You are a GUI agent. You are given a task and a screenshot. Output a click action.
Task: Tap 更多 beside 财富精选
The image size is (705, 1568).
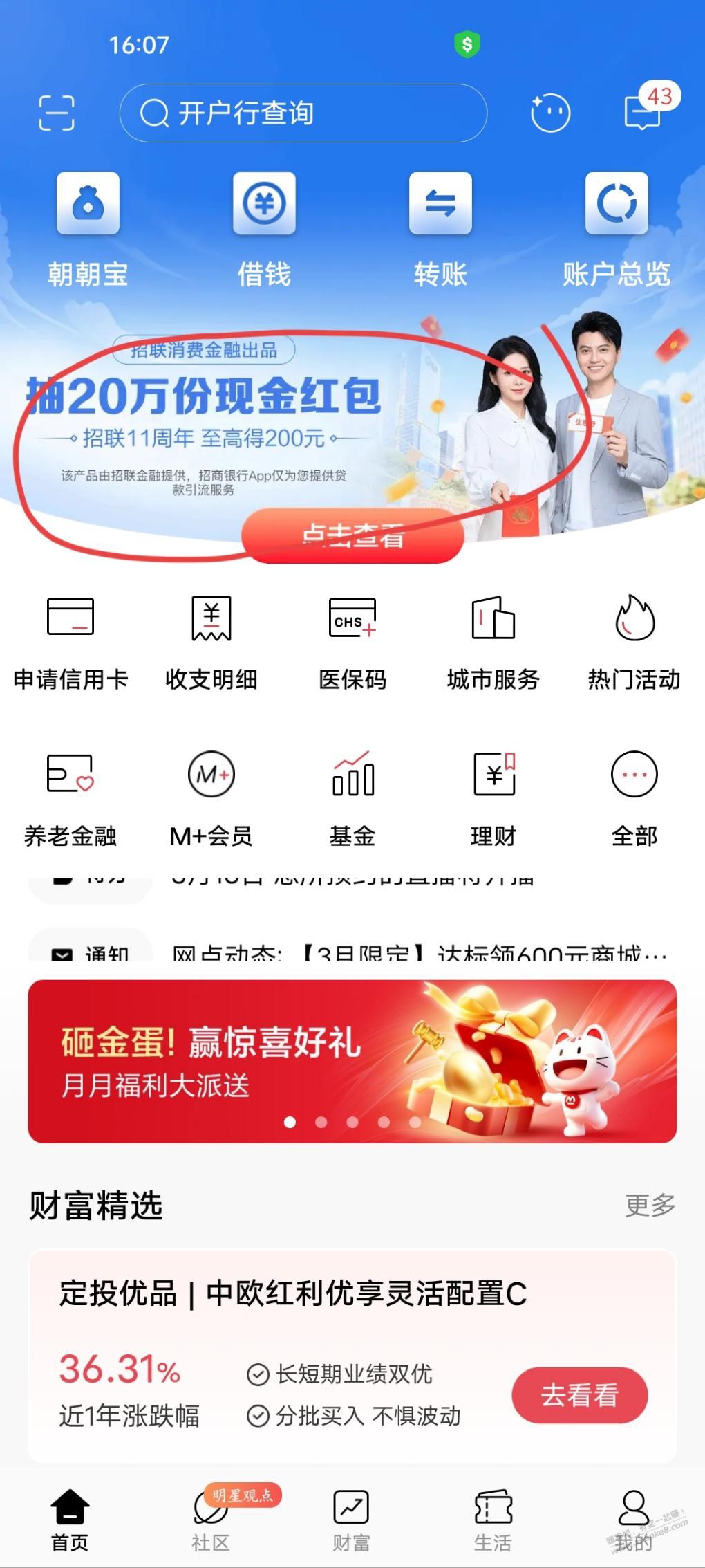point(650,1205)
